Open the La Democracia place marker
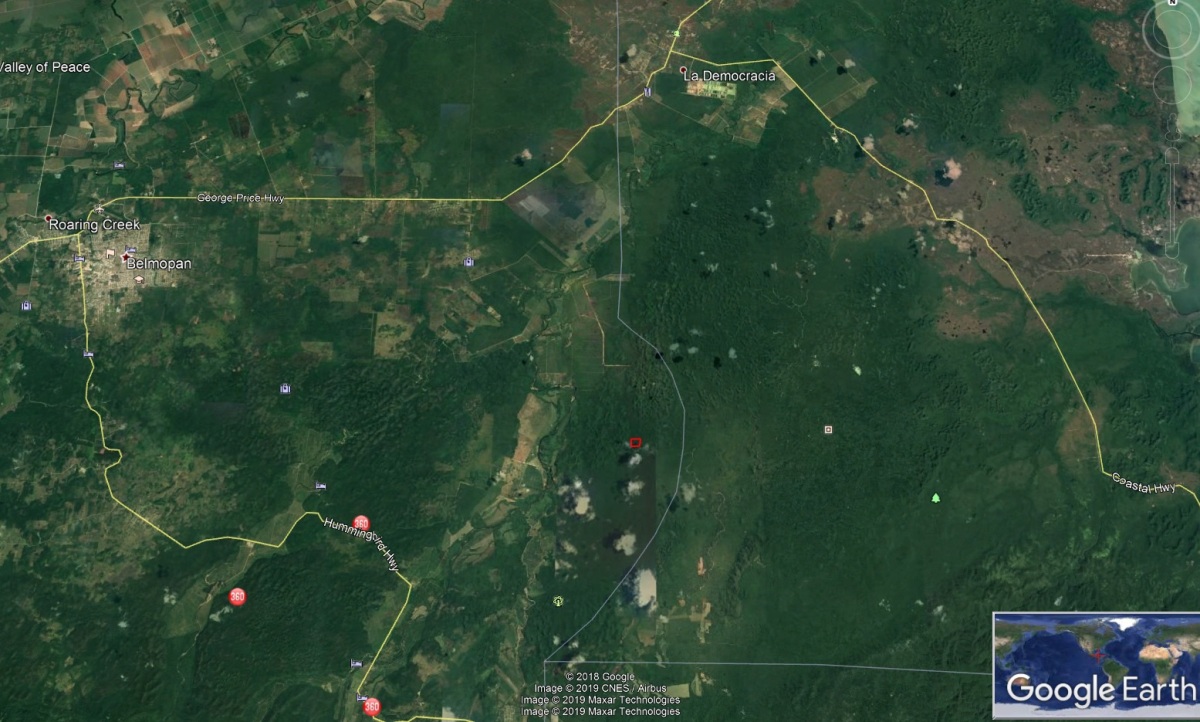 point(684,70)
